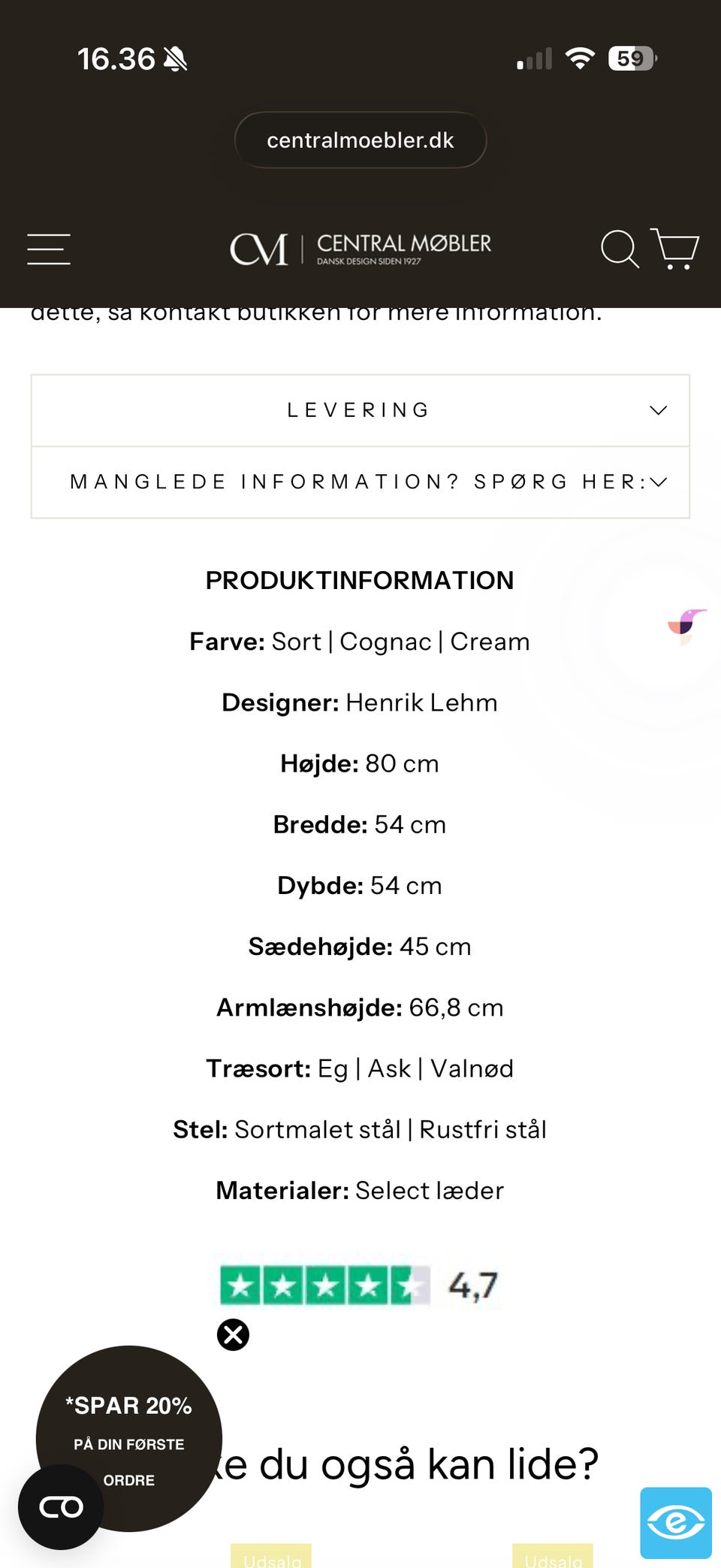Open the Trustpilot 4,7 rating widget
This screenshot has height=1568, width=721.
(x=359, y=1285)
